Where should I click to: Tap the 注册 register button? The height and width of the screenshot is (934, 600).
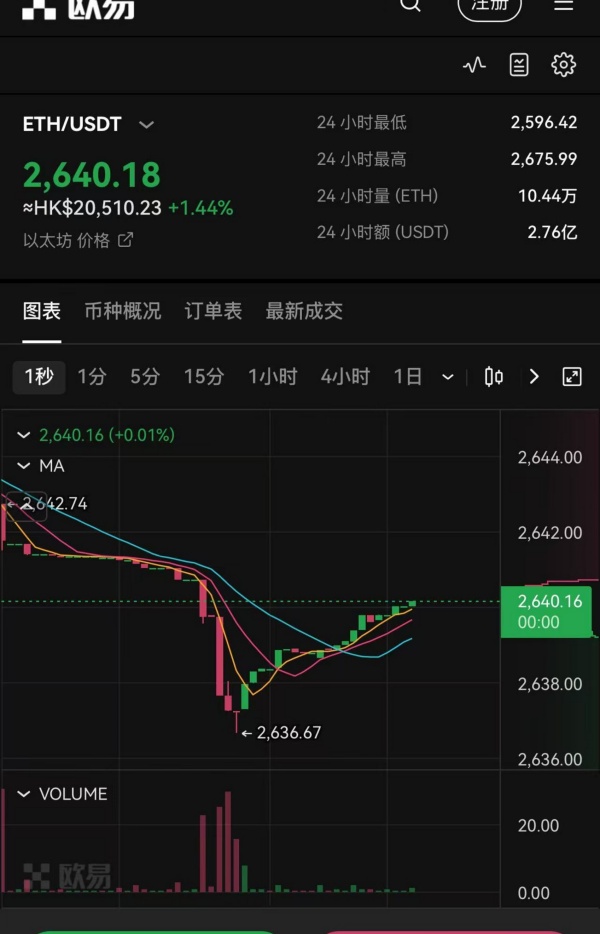(x=489, y=6)
